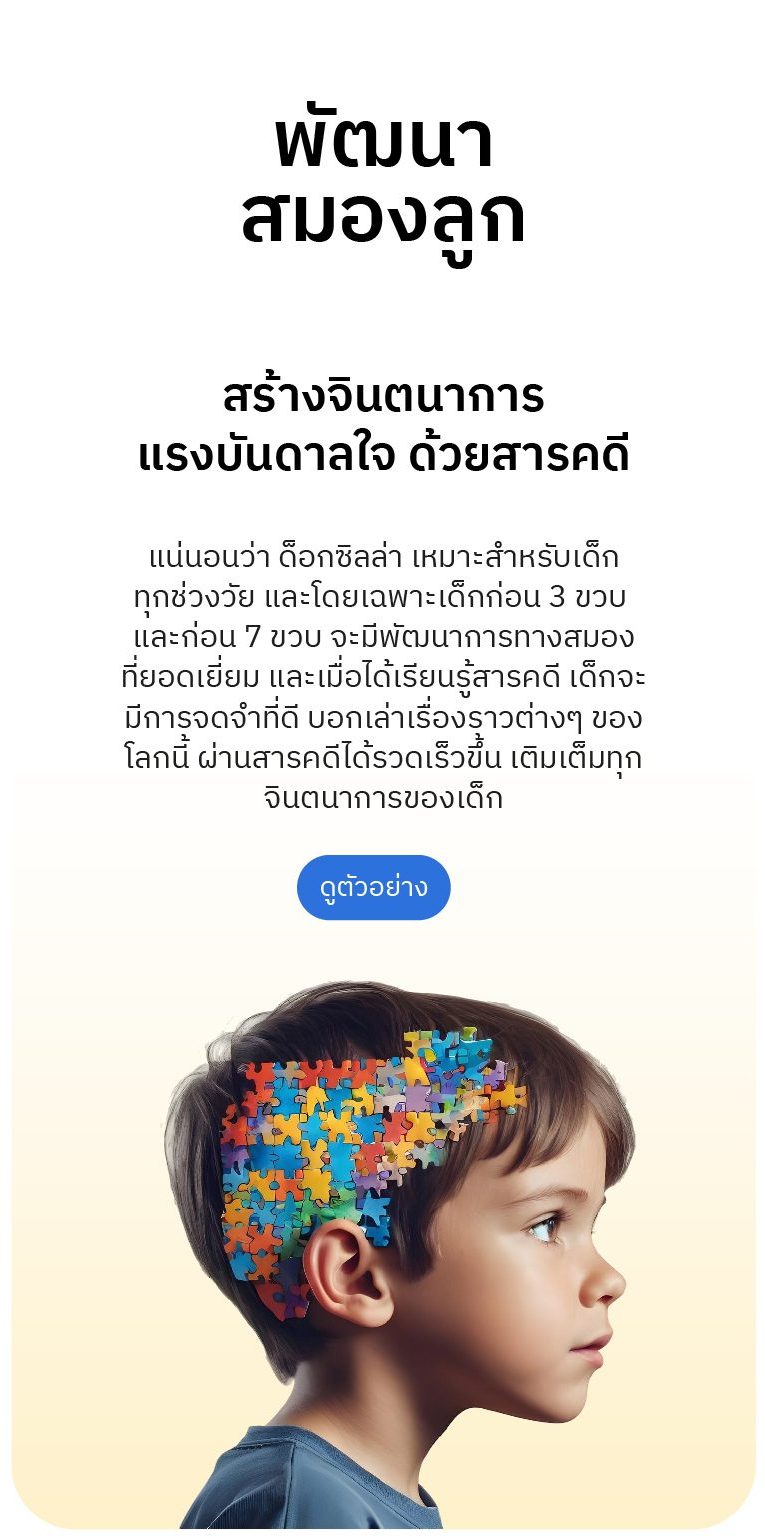Tap the ดูตัวอย่าง button
The image size is (765, 1536).
[x=373, y=887]
